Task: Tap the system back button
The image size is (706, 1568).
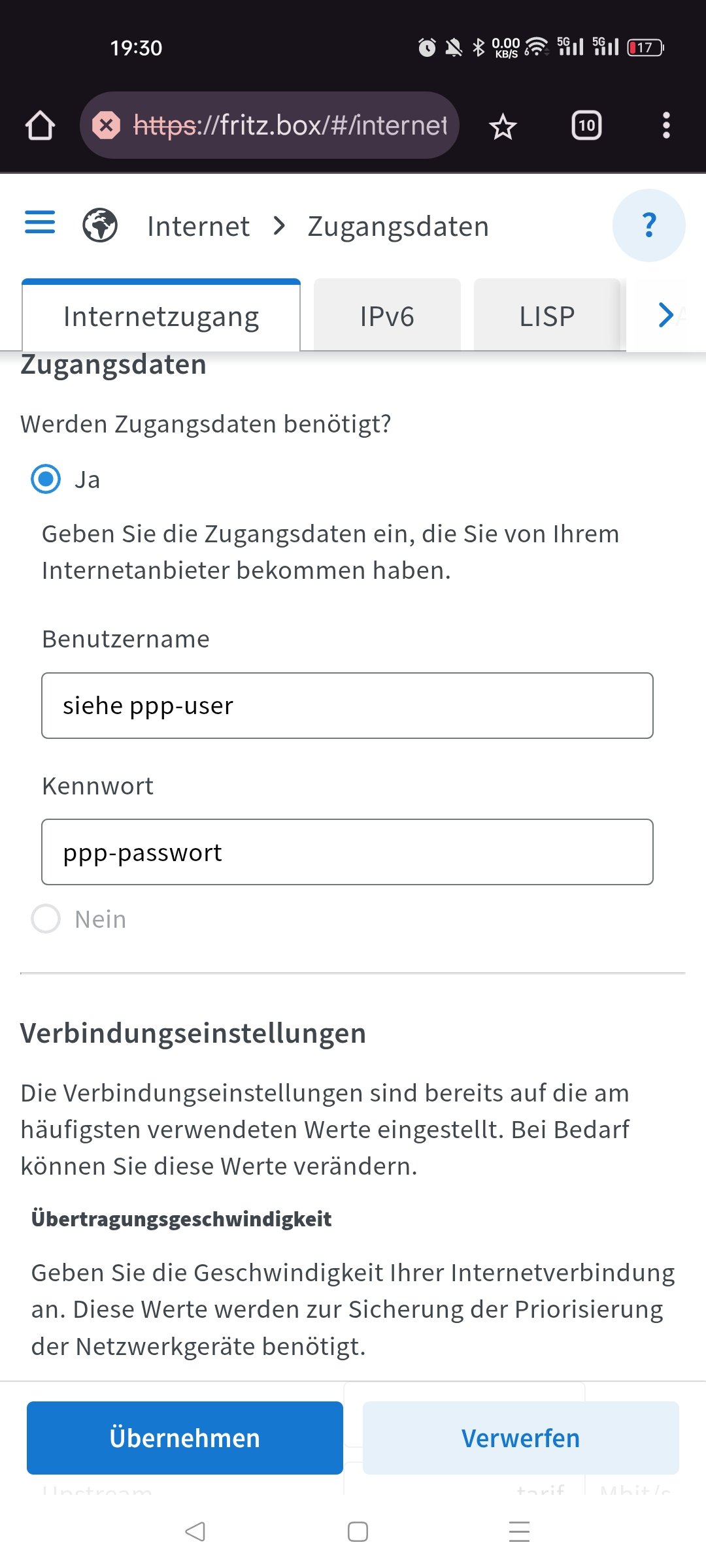Action: [195, 1531]
